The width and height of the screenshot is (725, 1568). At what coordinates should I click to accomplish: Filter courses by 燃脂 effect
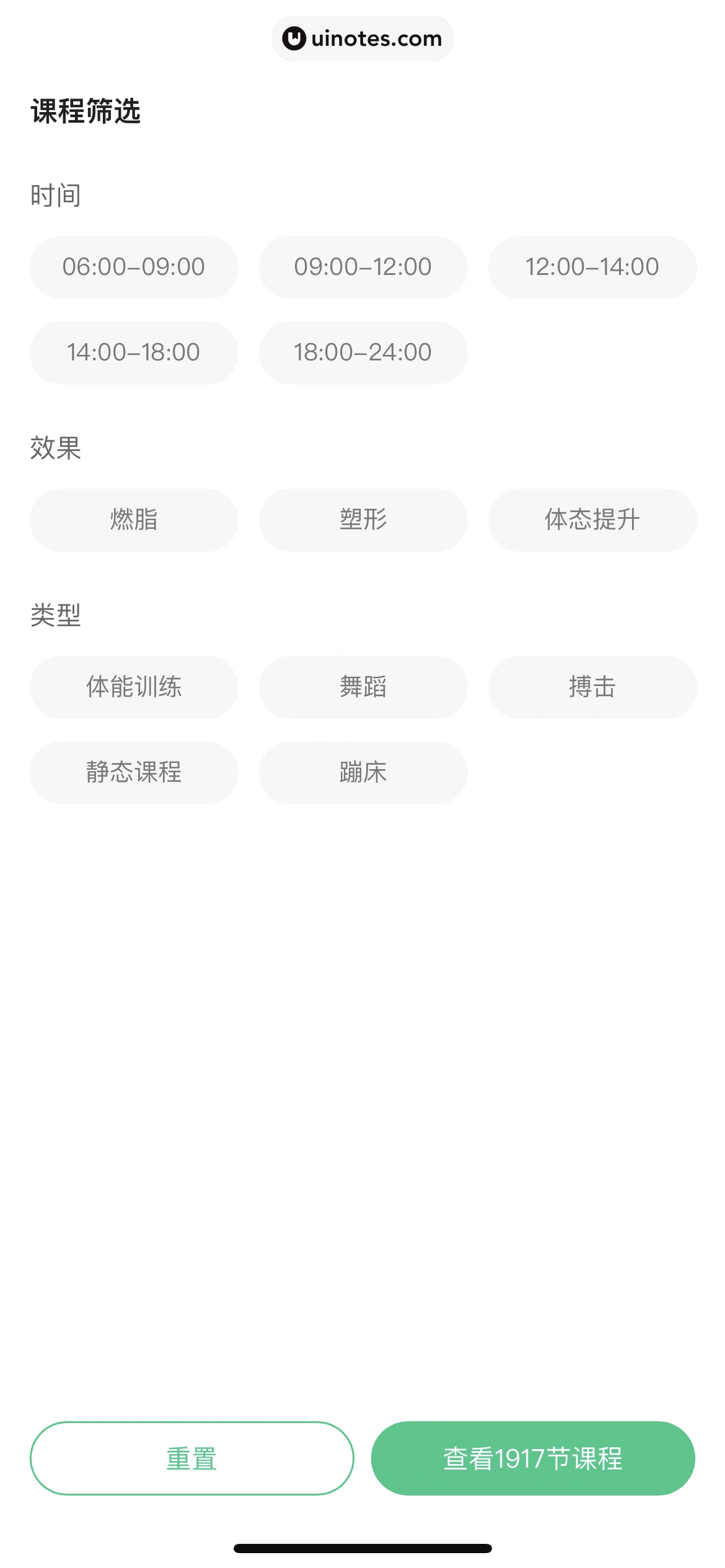(134, 520)
